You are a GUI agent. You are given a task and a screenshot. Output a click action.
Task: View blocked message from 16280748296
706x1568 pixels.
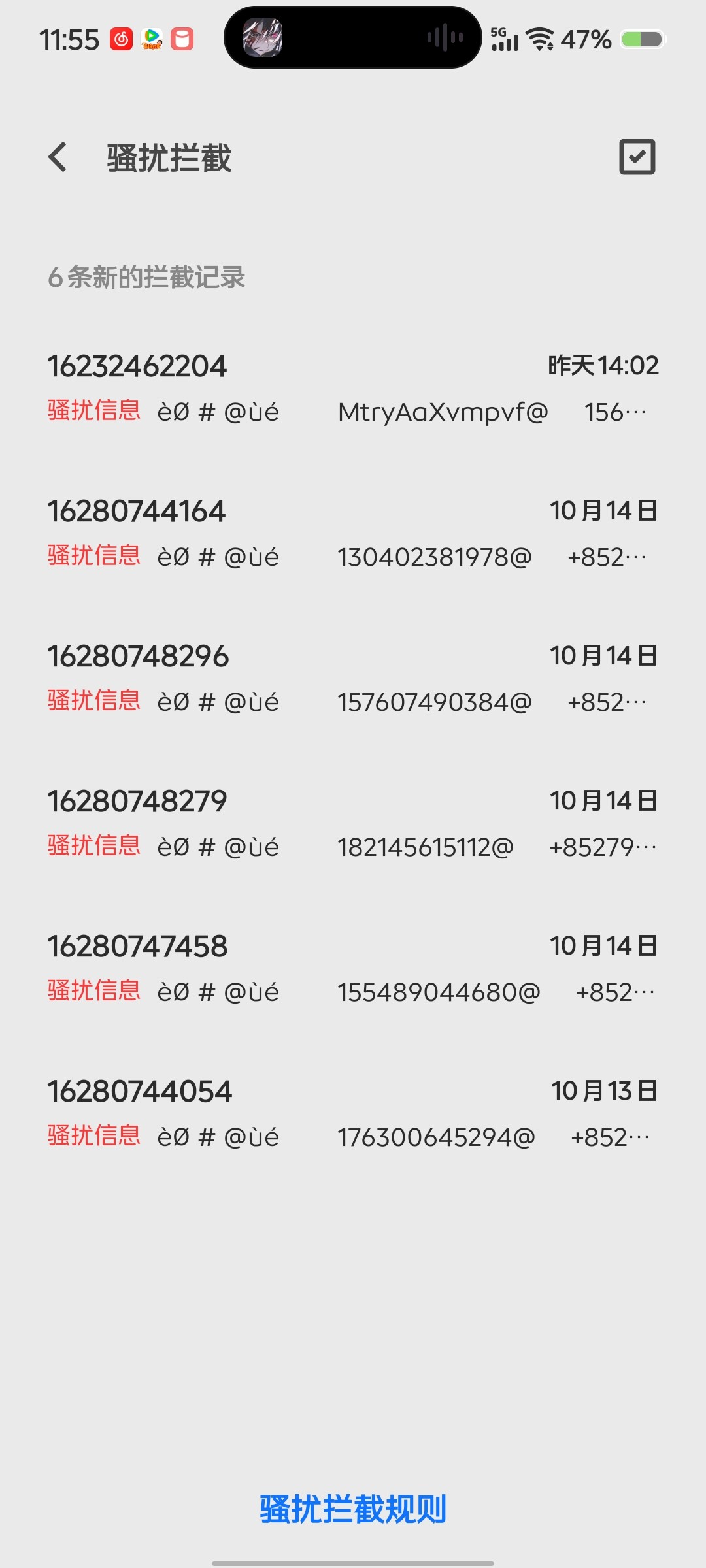tap(353, 678)
